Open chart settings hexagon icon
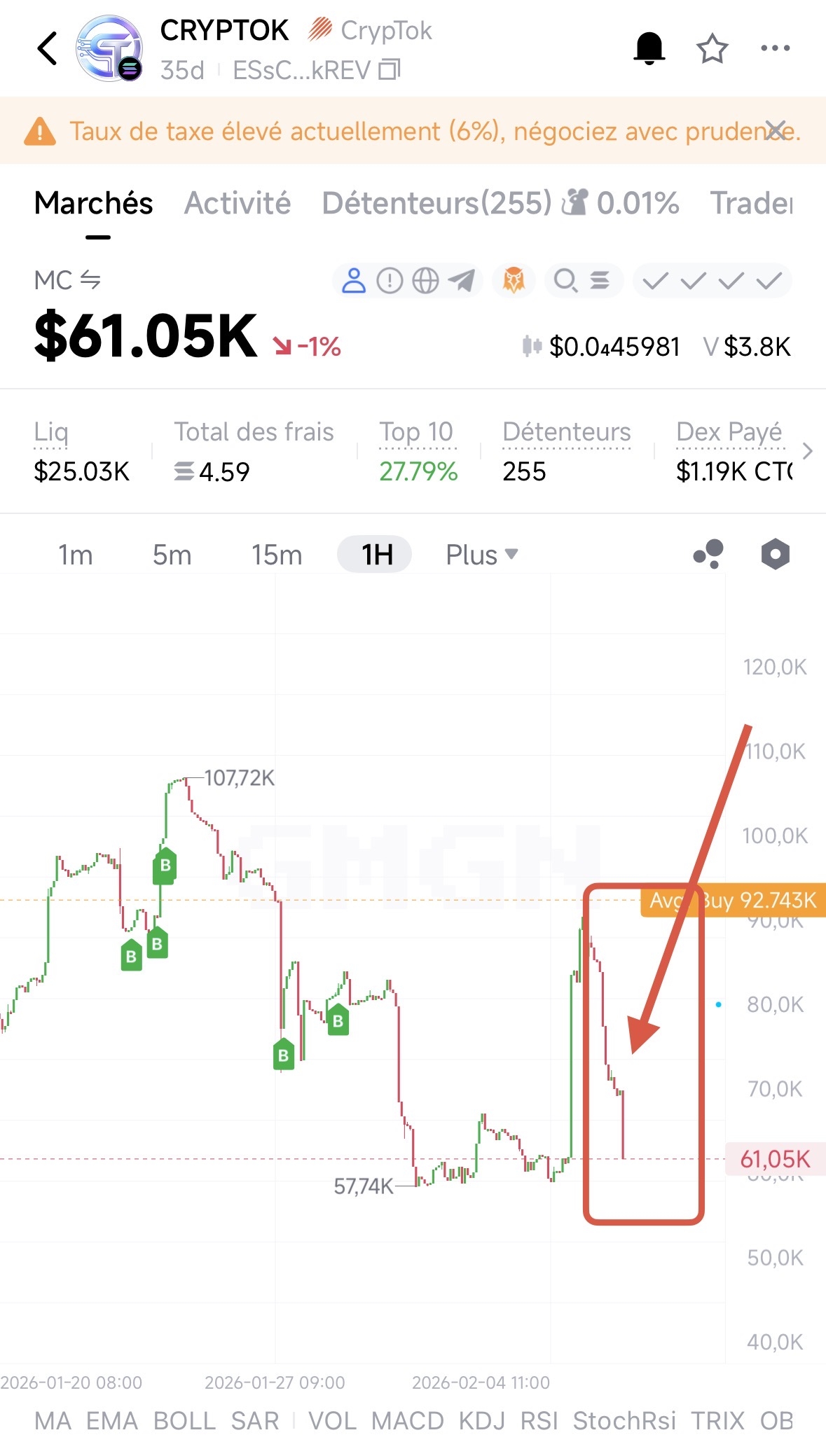 [775, 554]
